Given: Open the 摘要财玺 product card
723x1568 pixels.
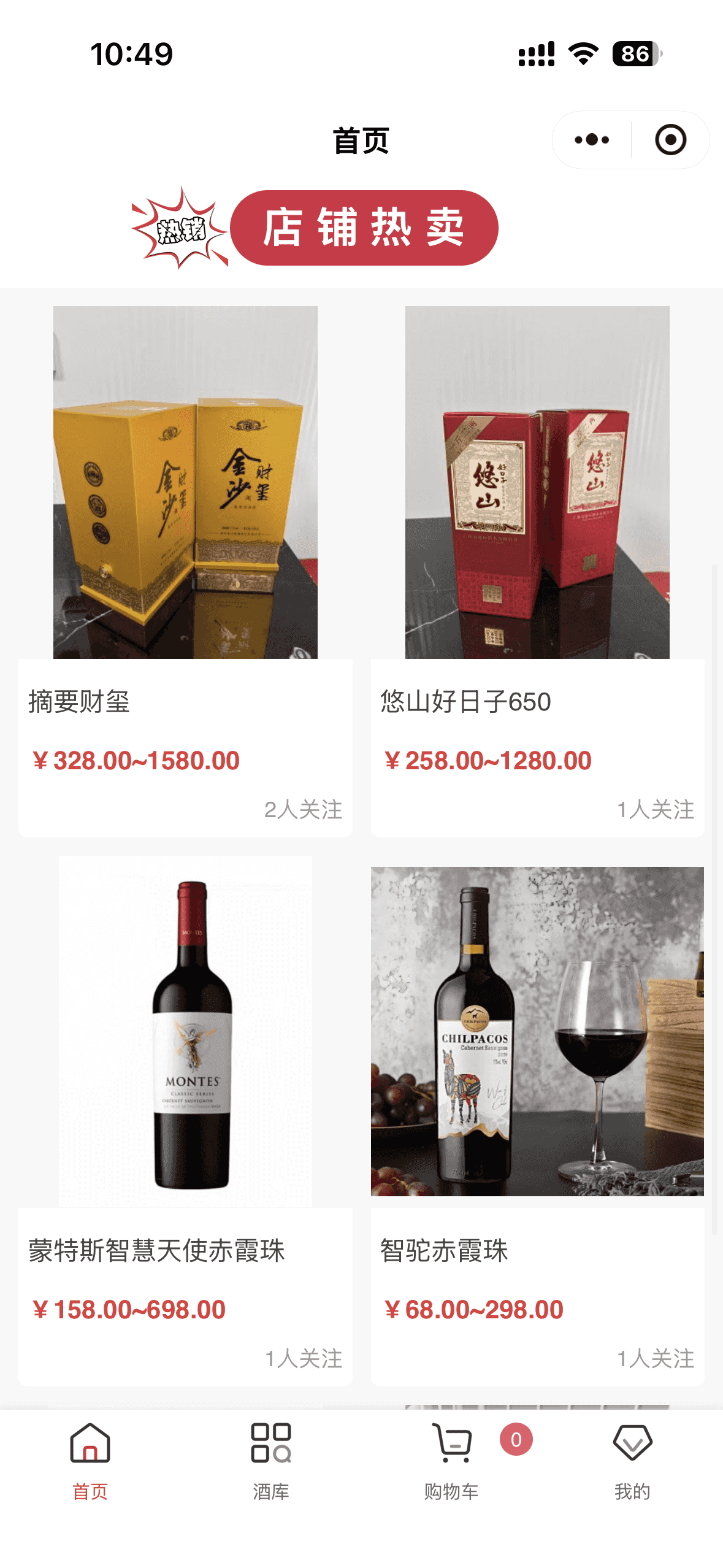Looking at the screenshot, I should click(x=185, y=571).
